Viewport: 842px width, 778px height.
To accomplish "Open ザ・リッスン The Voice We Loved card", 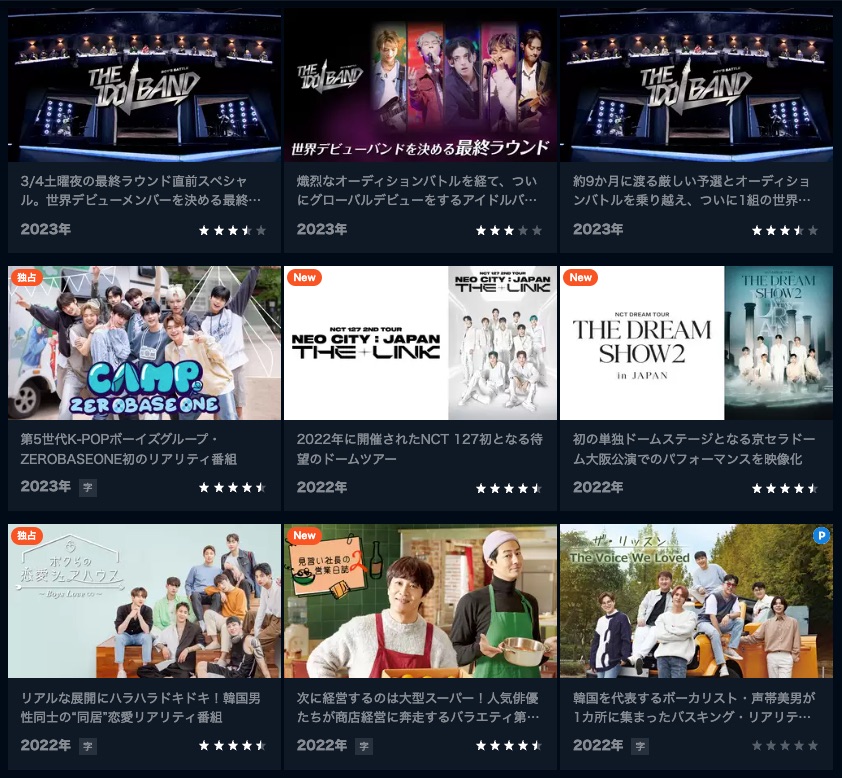I will pyautogui.click(x=696, y=601).
